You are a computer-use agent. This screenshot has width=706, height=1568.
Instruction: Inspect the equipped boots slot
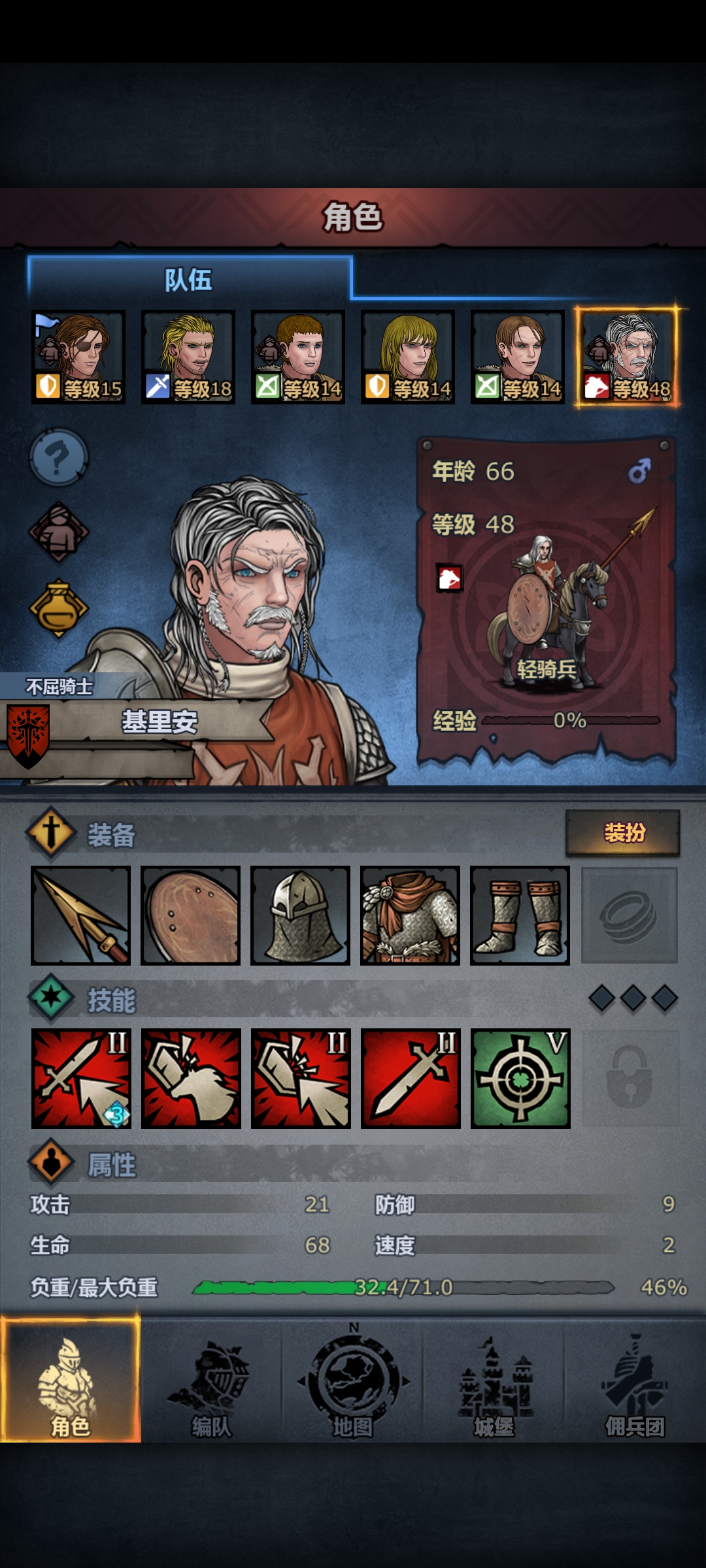click(x=520, y=915)
